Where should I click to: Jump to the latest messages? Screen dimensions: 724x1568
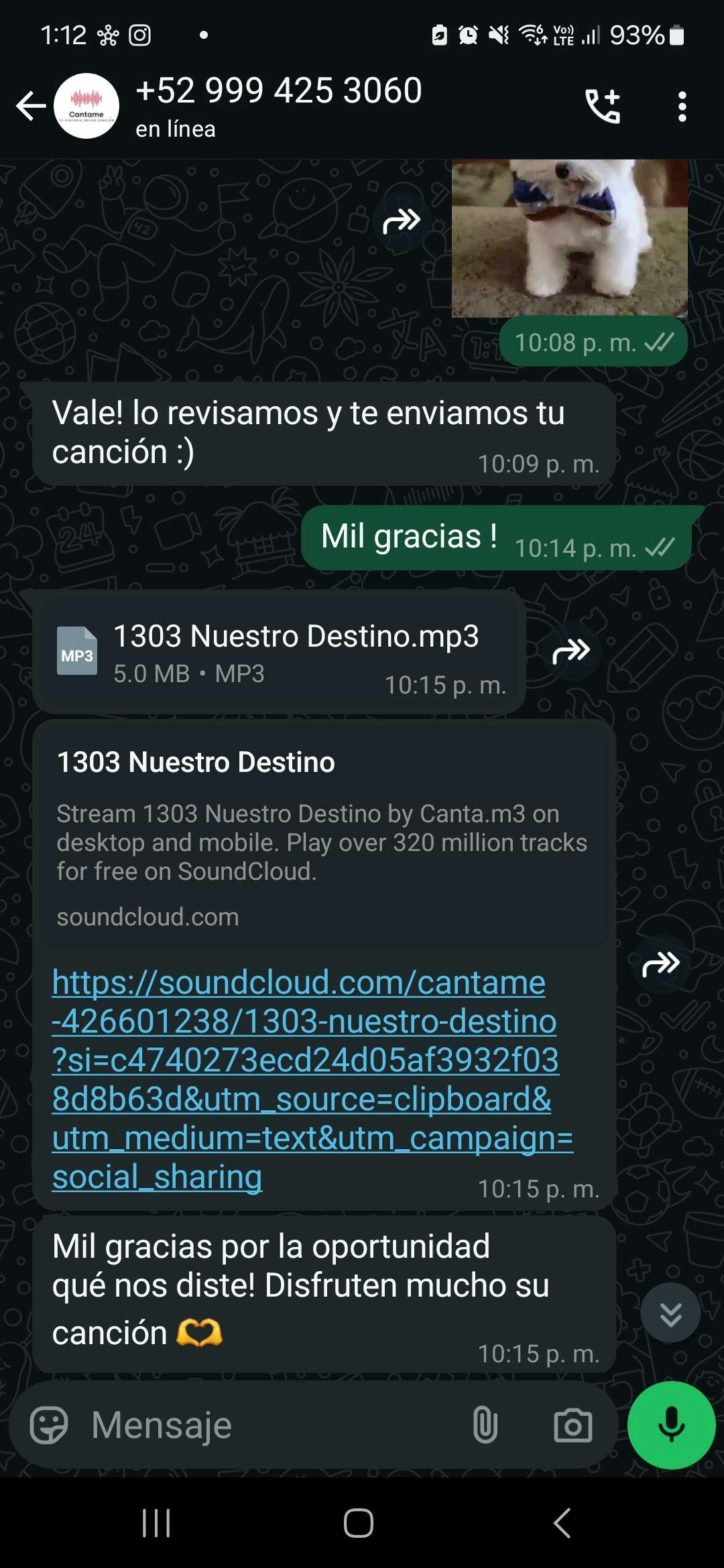(x=670, y=1313)
